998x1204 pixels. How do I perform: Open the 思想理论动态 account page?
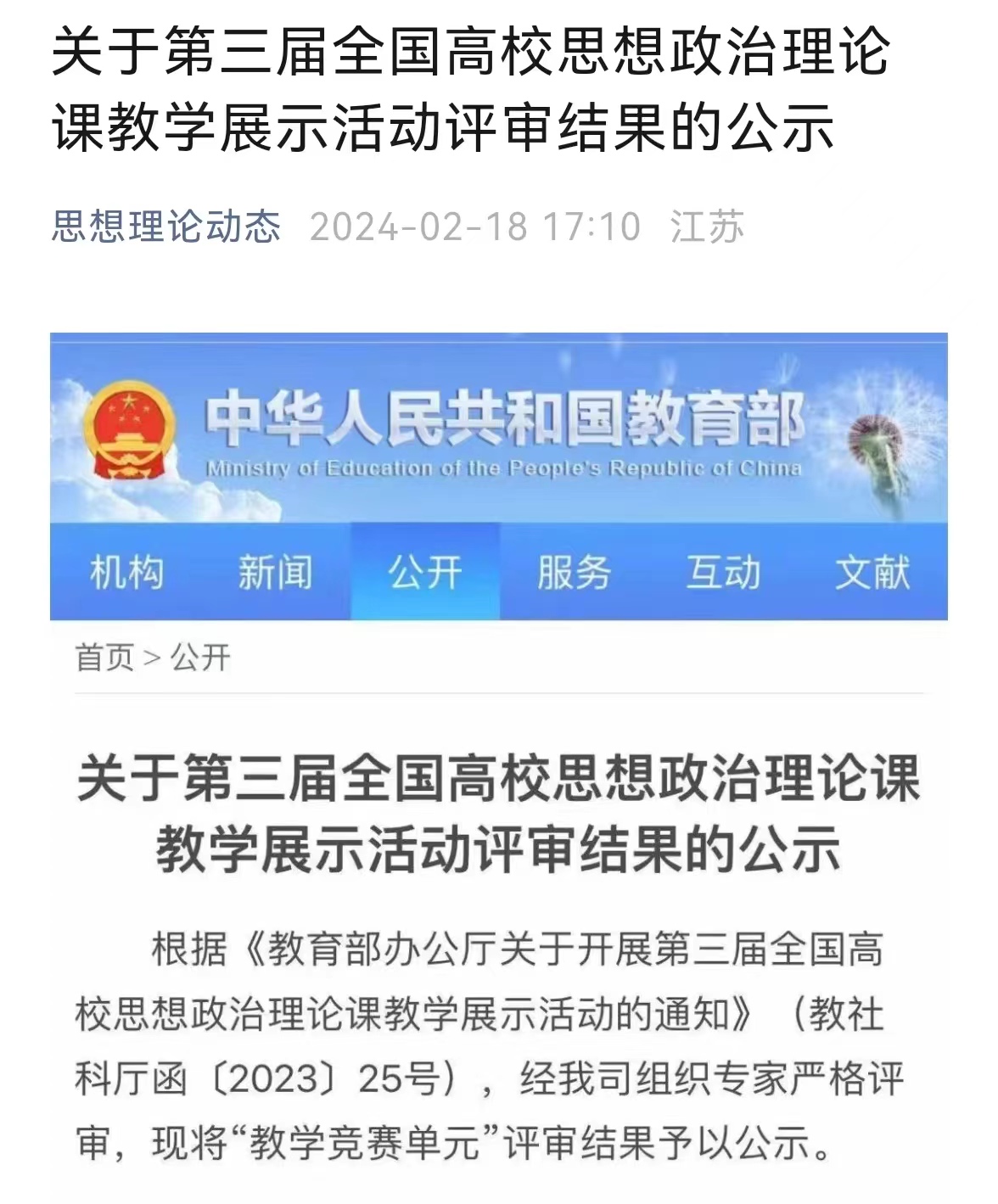point(166,227)
